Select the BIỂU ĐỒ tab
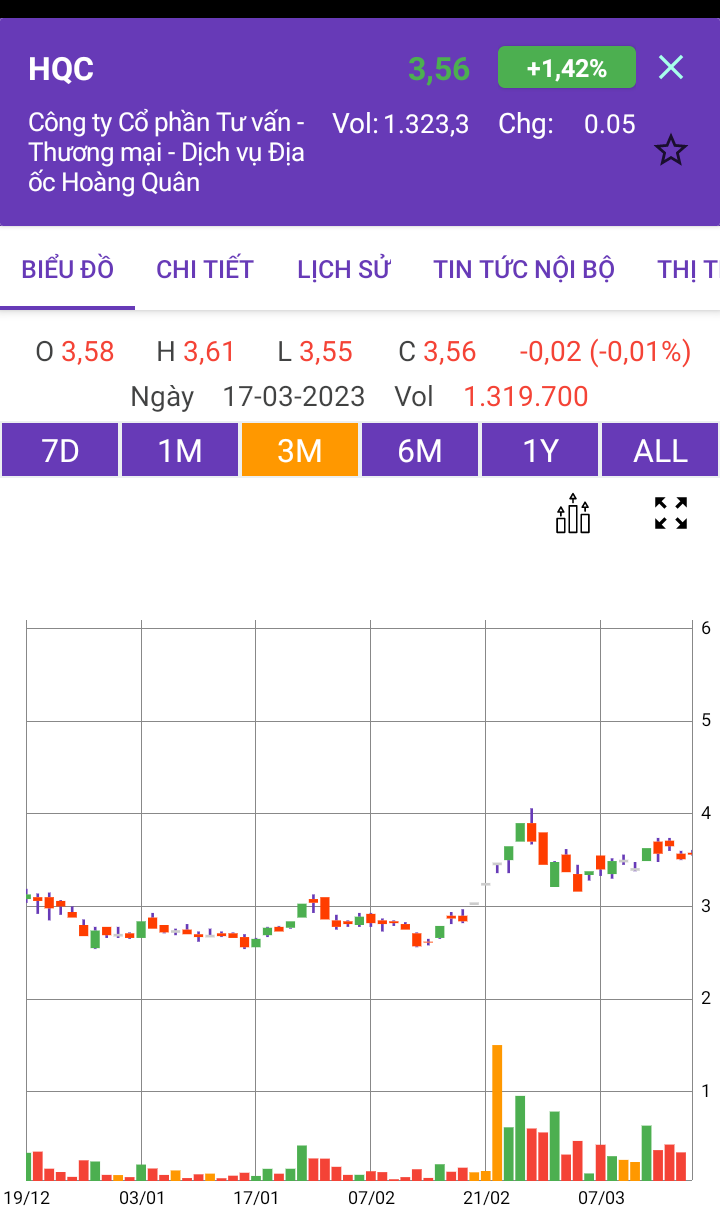The height and width of the screenshot is (1224, 720). pos(67,269)
